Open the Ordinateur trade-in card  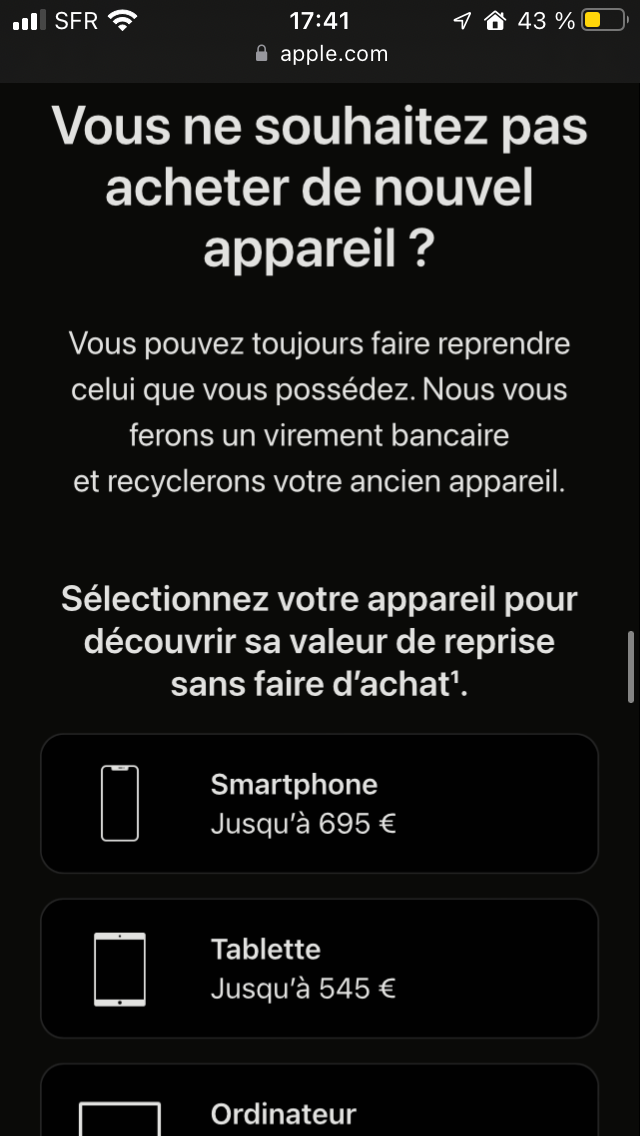pos(319,1103)
